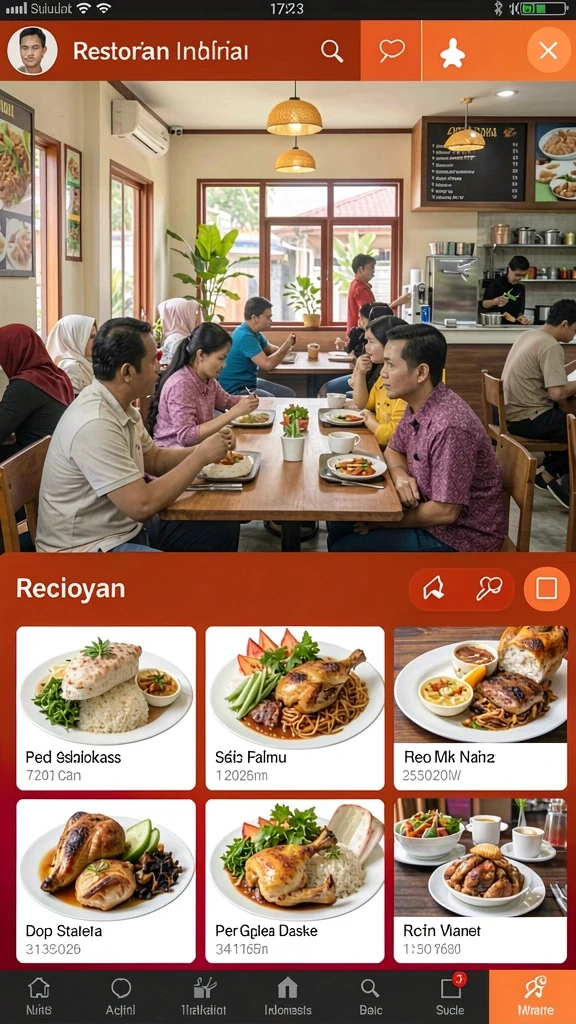Open the Per Gplea Daske dish card
This screenshot has width=576, height=1024.
click(x=295, y=880)
